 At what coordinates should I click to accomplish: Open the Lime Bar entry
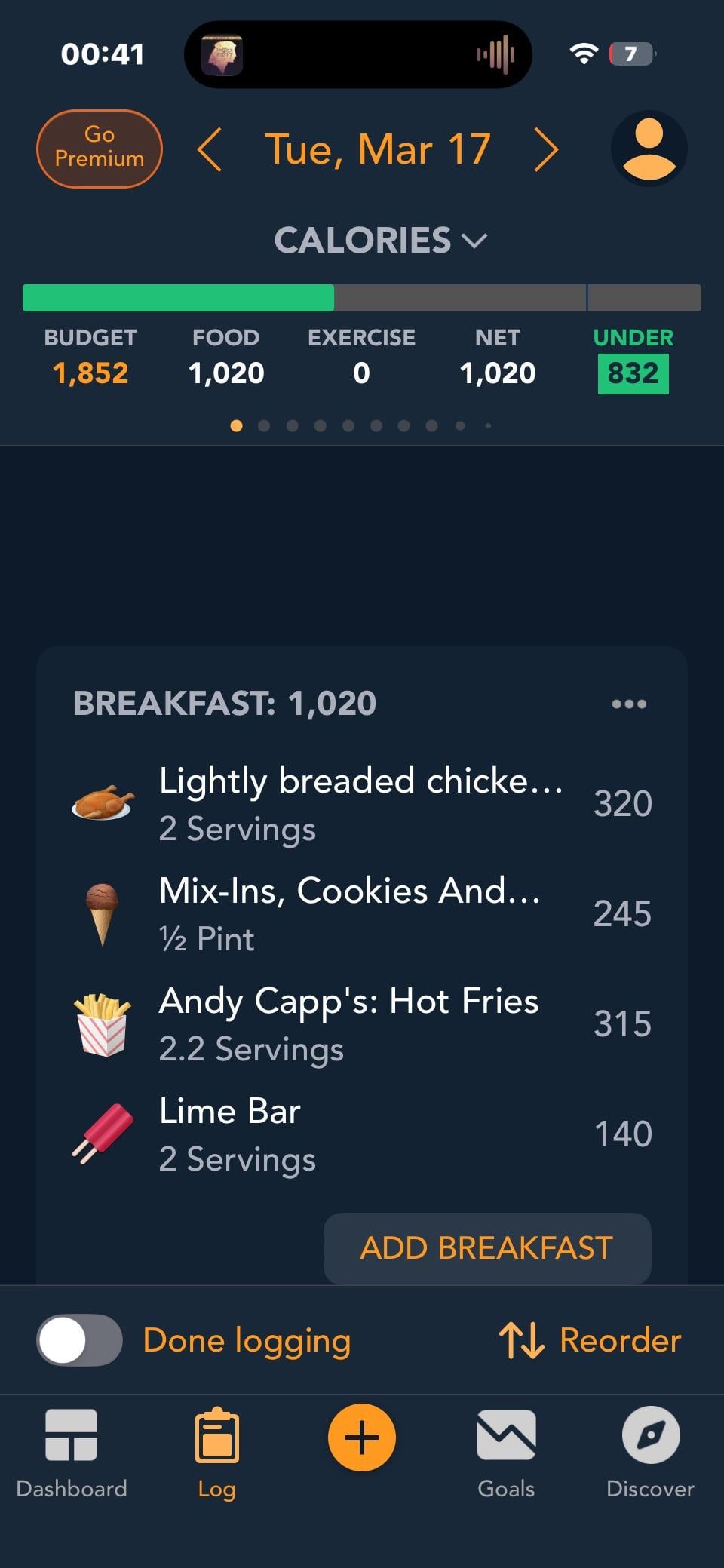point(362,1134)
